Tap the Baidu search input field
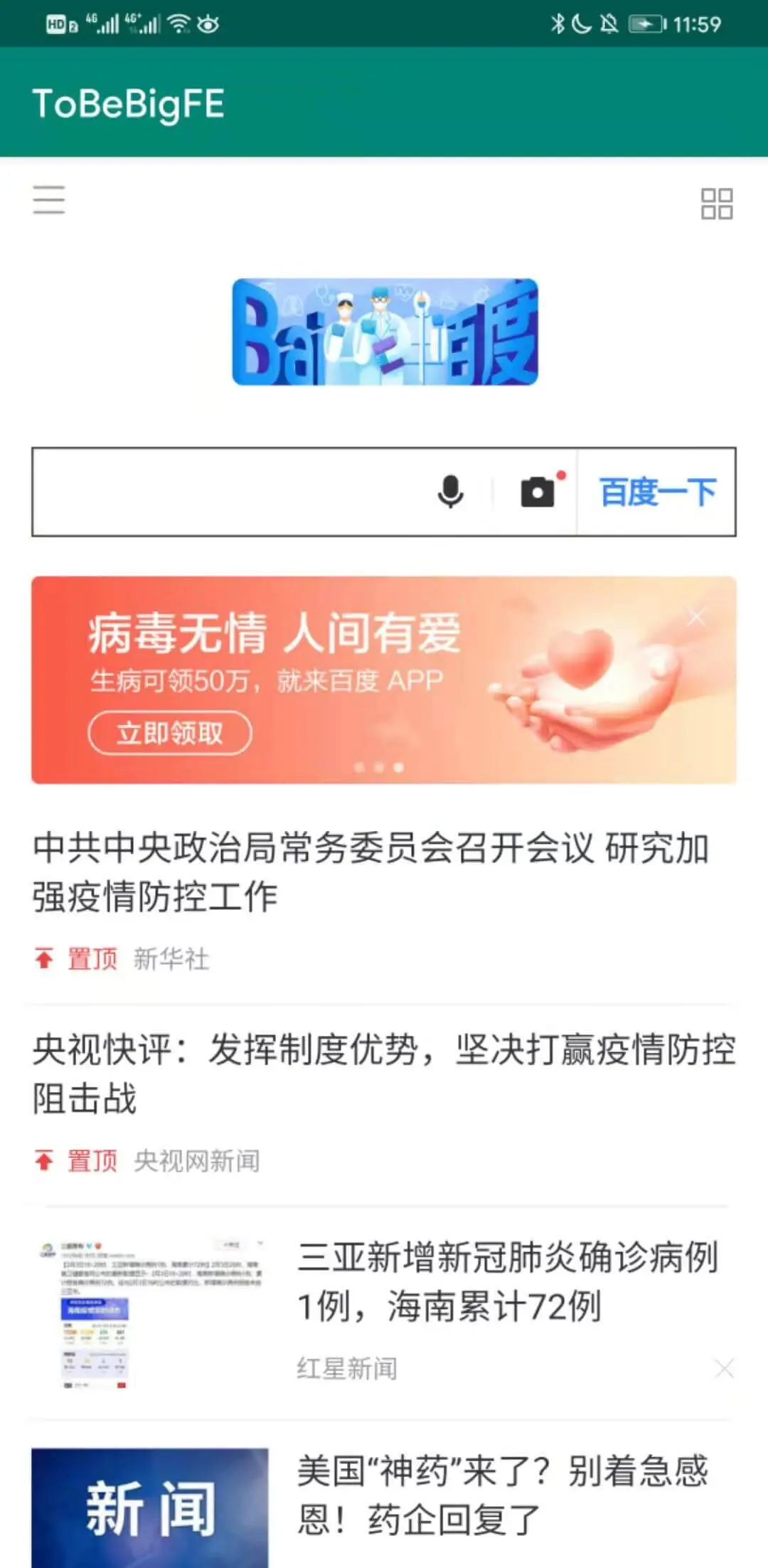The width and height of the screenshot is (768, 1568). click(228, 492)
